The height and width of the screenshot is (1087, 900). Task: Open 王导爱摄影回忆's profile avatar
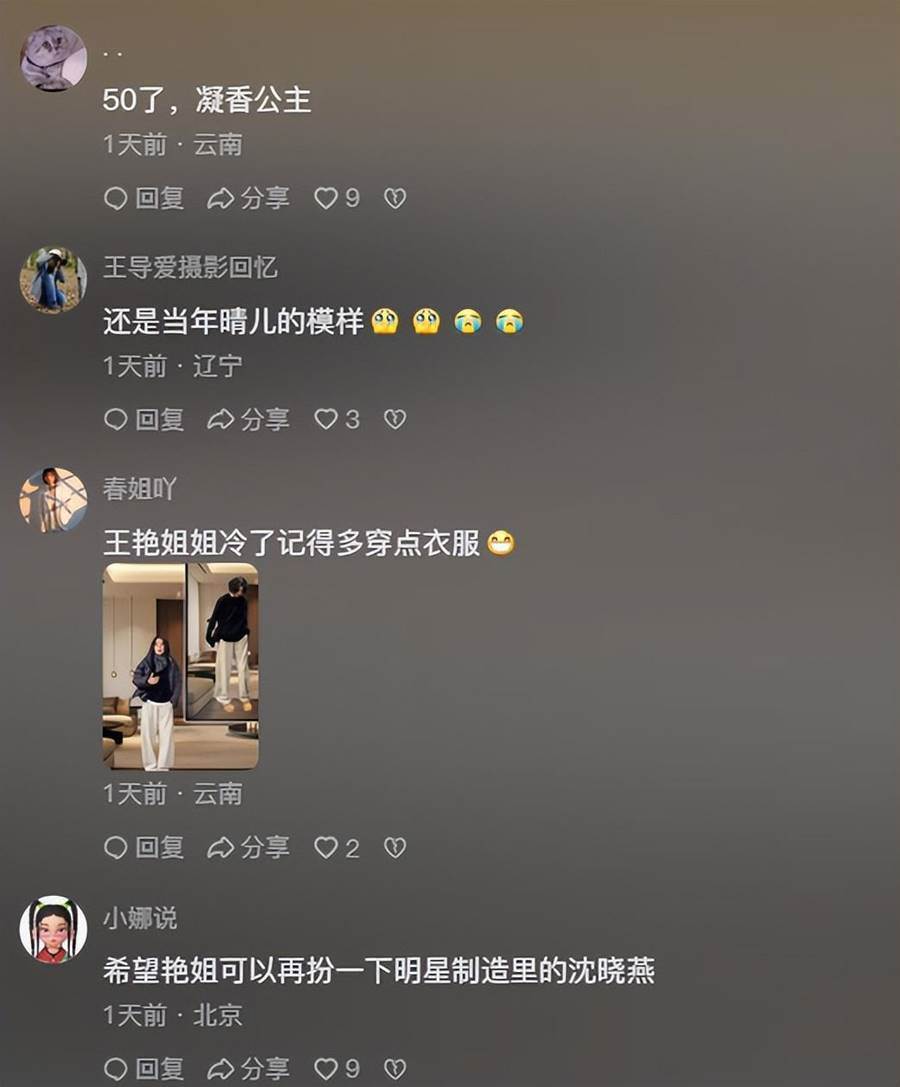click(53, 280)
